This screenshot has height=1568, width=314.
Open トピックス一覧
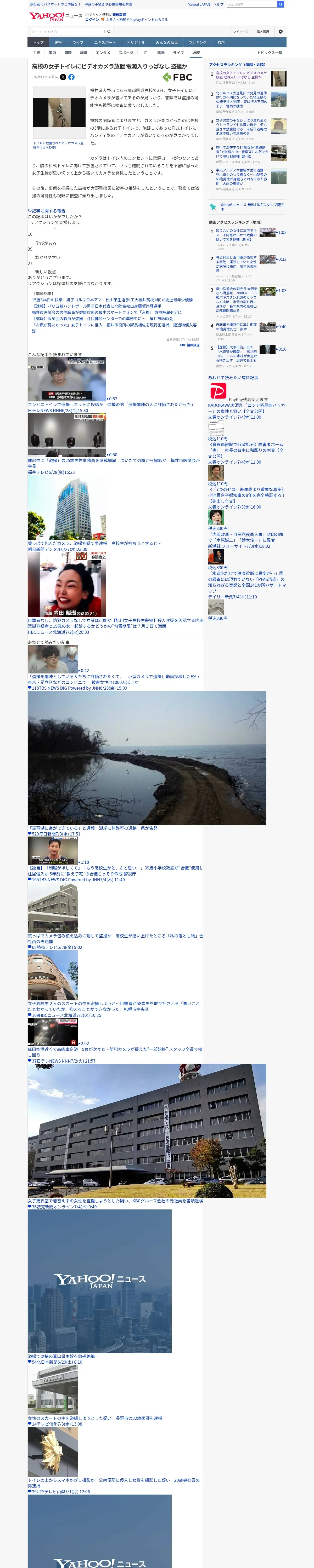(270, 53)
